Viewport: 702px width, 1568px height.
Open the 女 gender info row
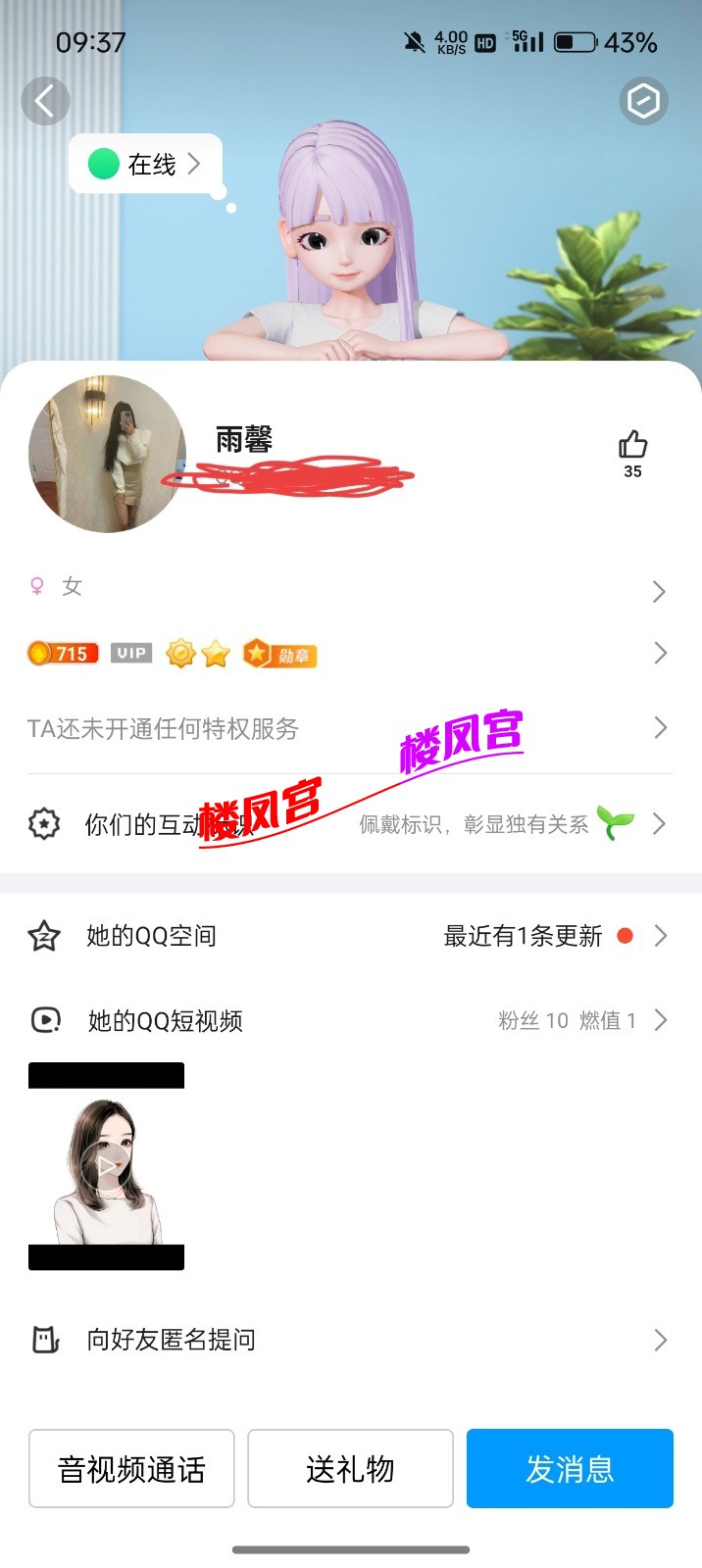(350, 588)
